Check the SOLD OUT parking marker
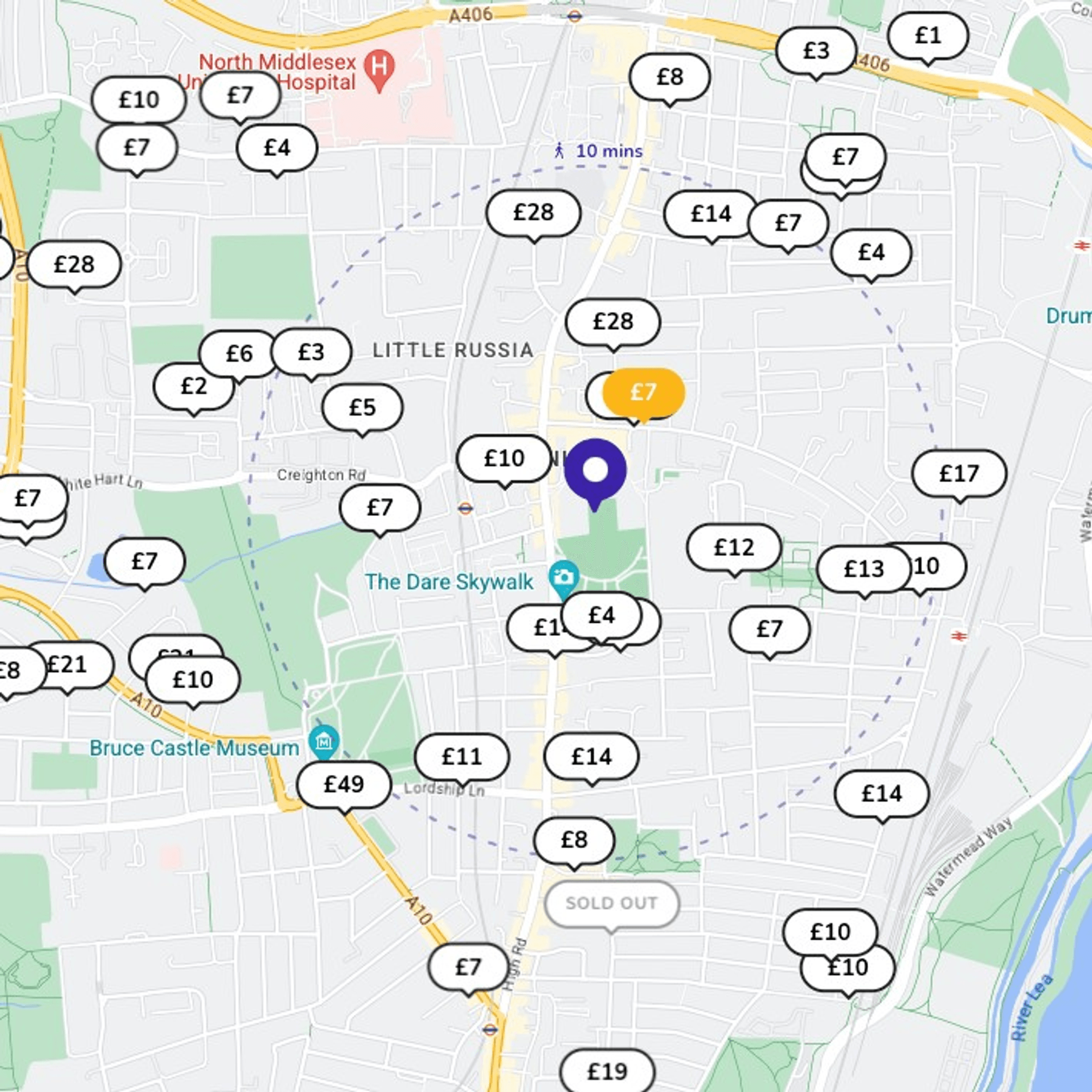The image size is (1092, 1092). pyautogui.click(x=611, y=903)
